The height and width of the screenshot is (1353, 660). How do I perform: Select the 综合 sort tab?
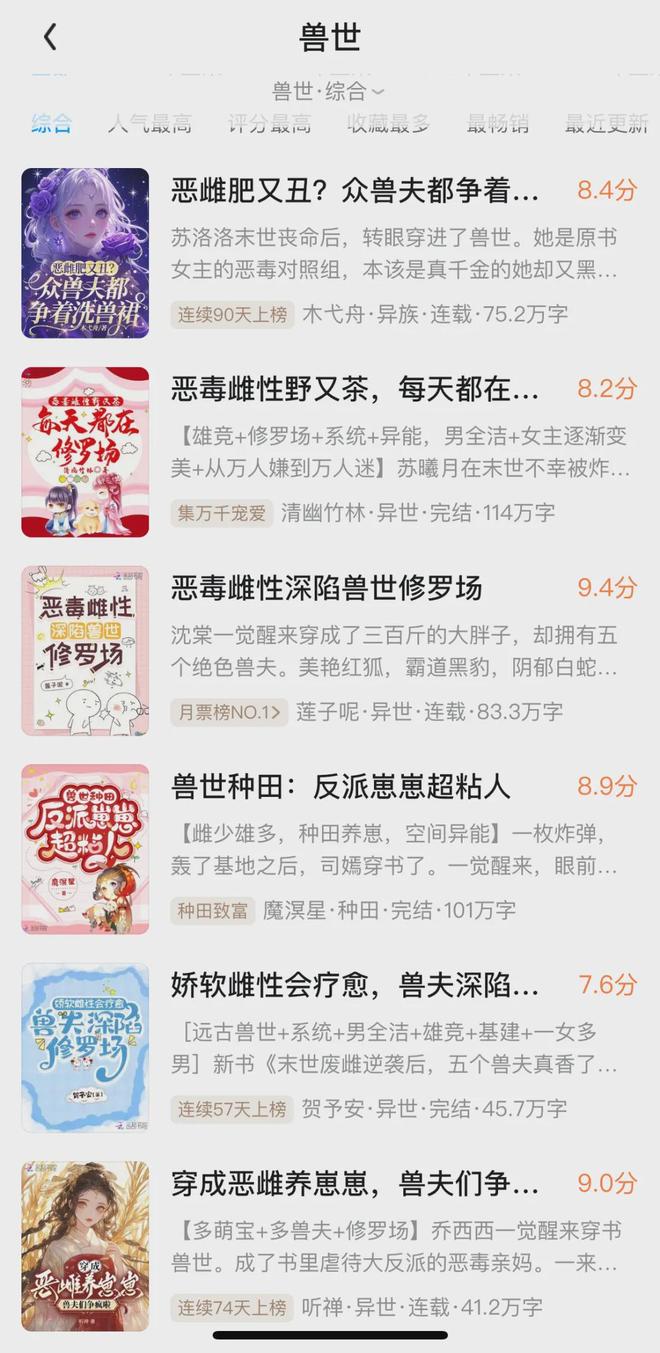pos(51,124)
